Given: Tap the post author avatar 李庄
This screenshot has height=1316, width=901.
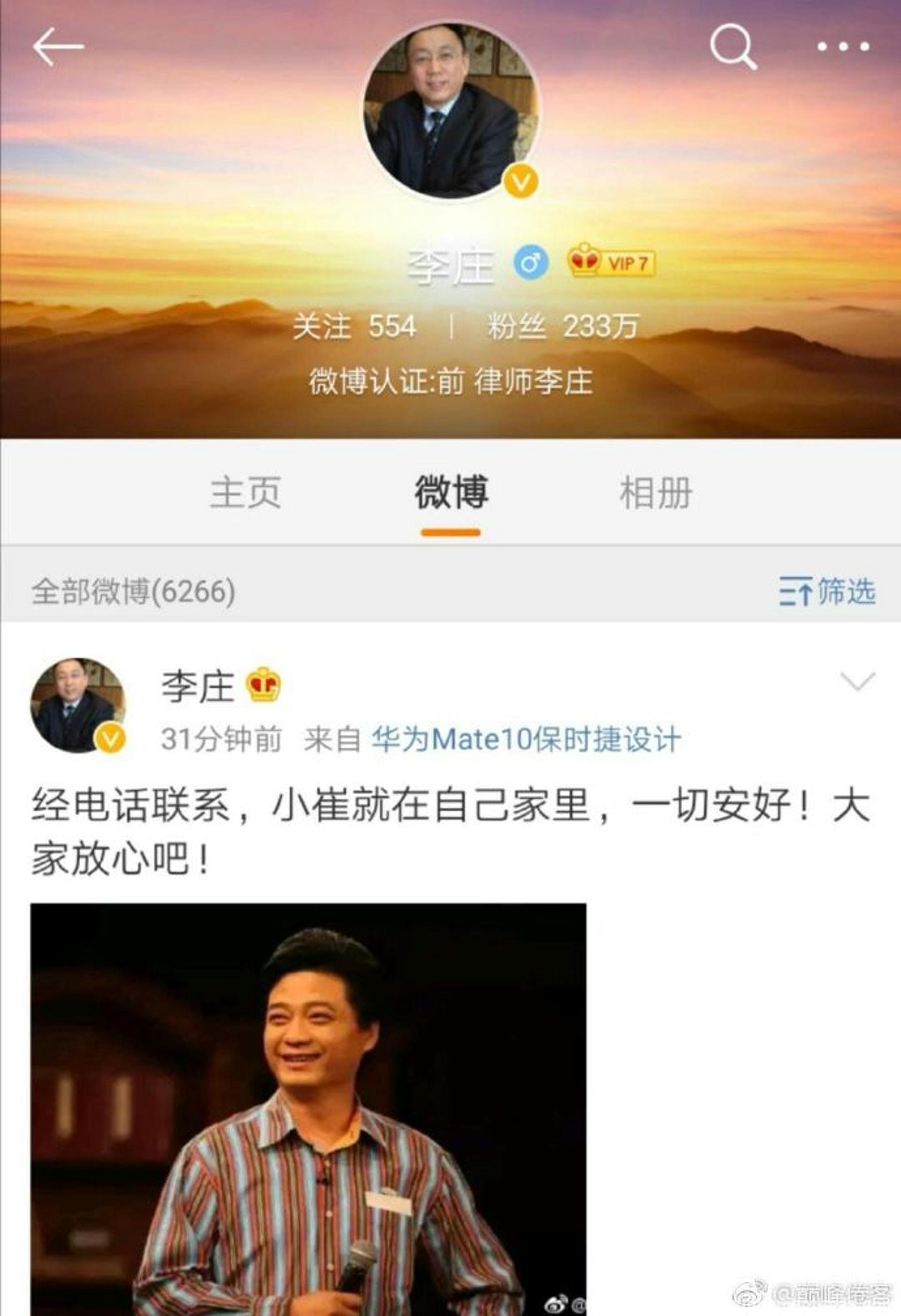Looking at the screenshot, I should [77, 704].
